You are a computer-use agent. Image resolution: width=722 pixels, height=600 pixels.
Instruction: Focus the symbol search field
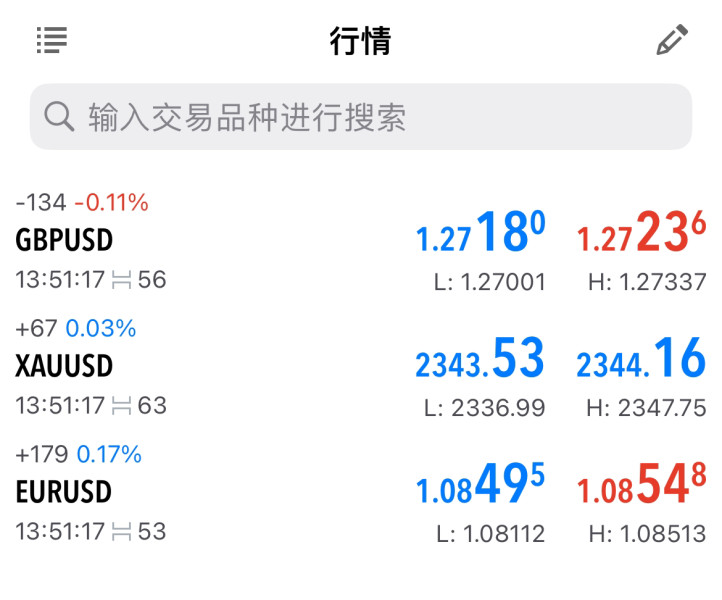pyautogui.click(x=361, y=117)
